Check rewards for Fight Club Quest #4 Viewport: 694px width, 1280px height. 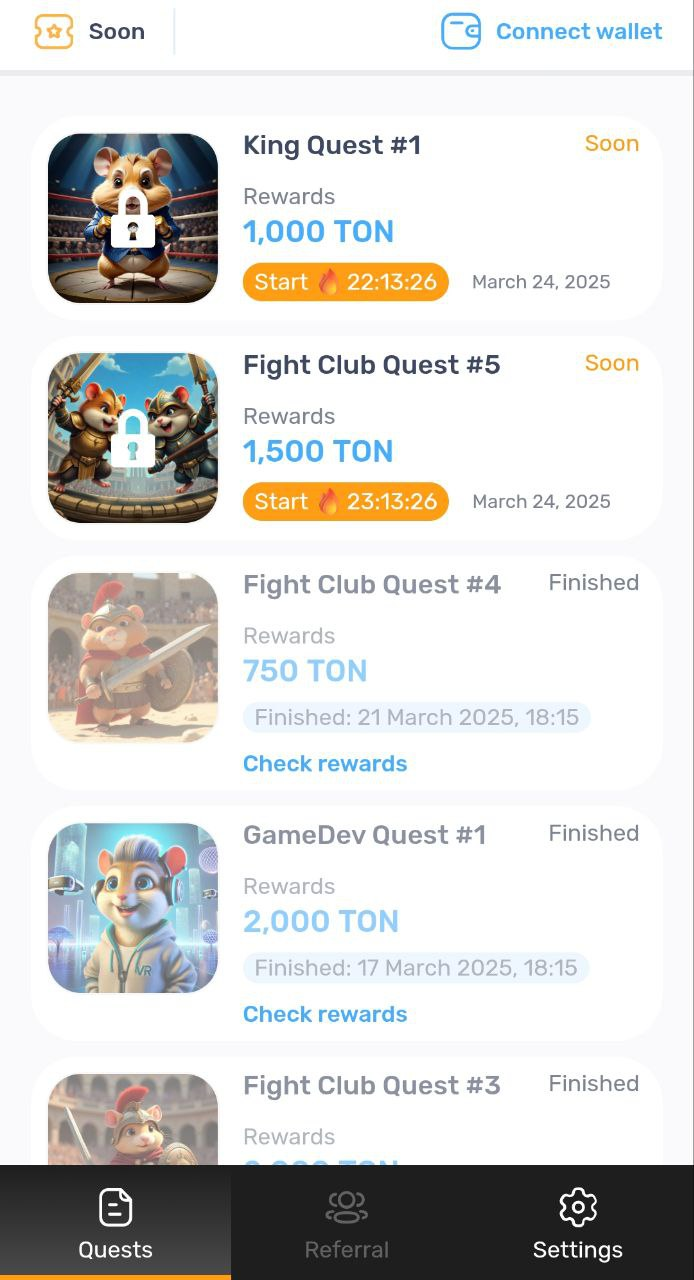click(325, 764)
